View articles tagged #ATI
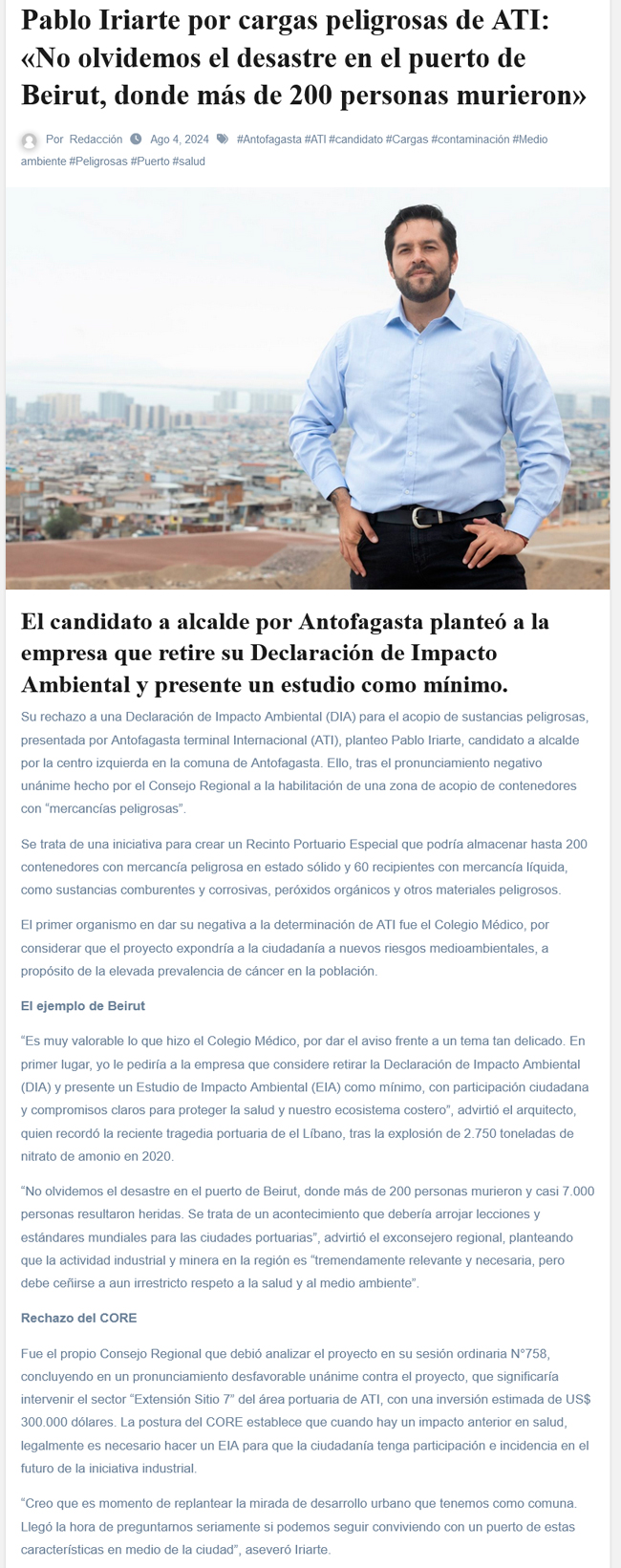Viewport: 621px width, 1568px height. (315, 140)
